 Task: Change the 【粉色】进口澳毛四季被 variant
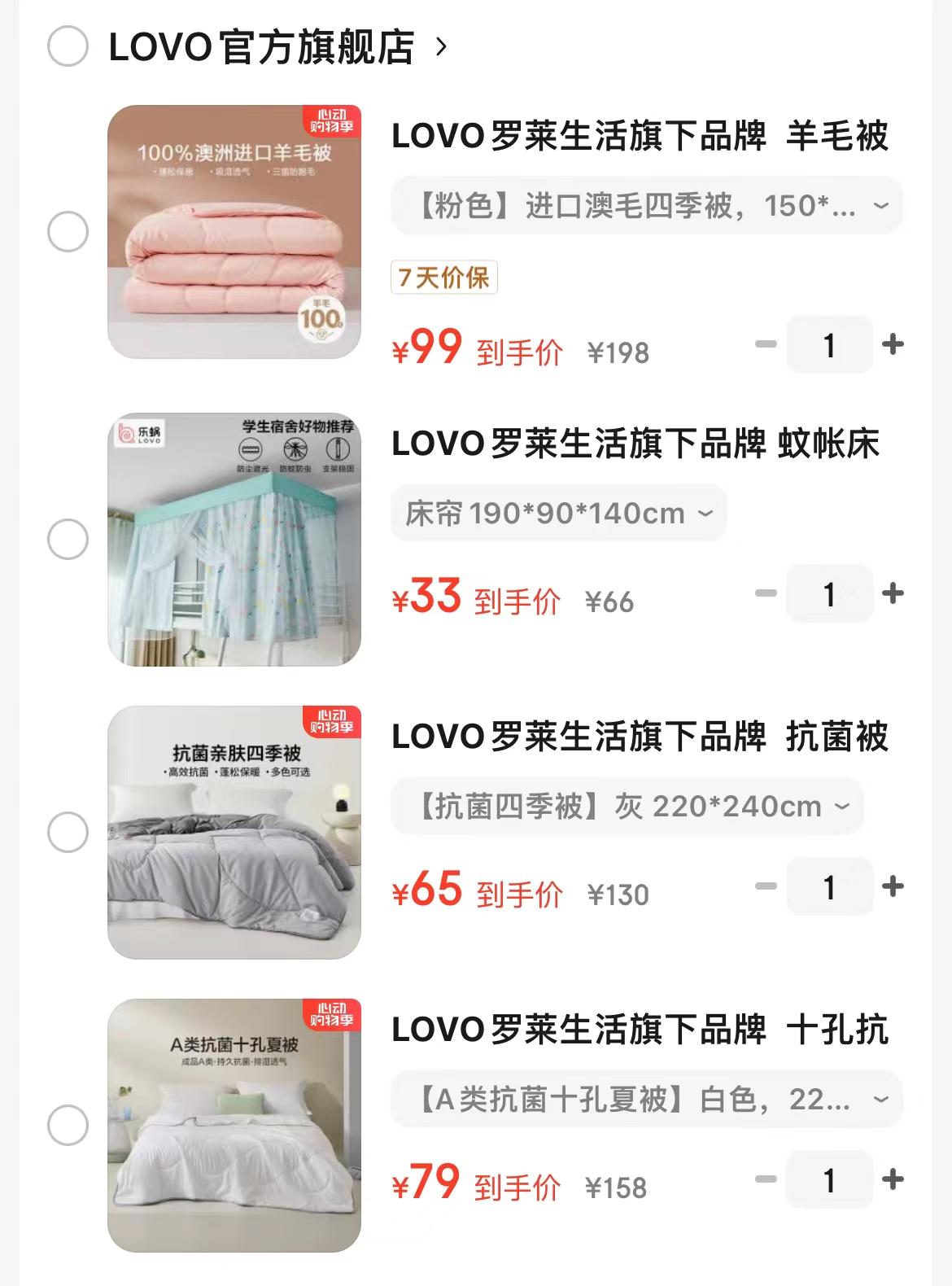click(646, 206)
